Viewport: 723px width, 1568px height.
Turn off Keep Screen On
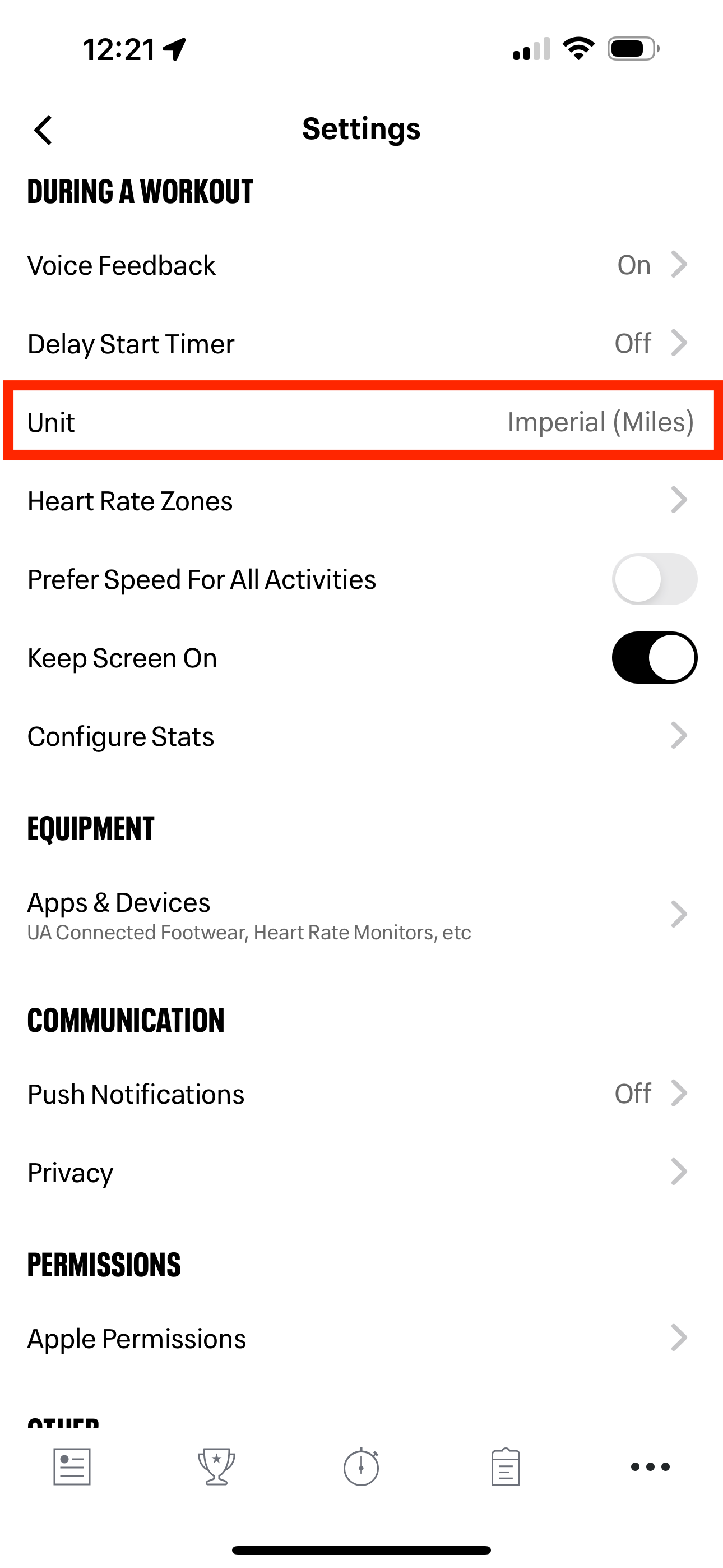coord(654,657)
